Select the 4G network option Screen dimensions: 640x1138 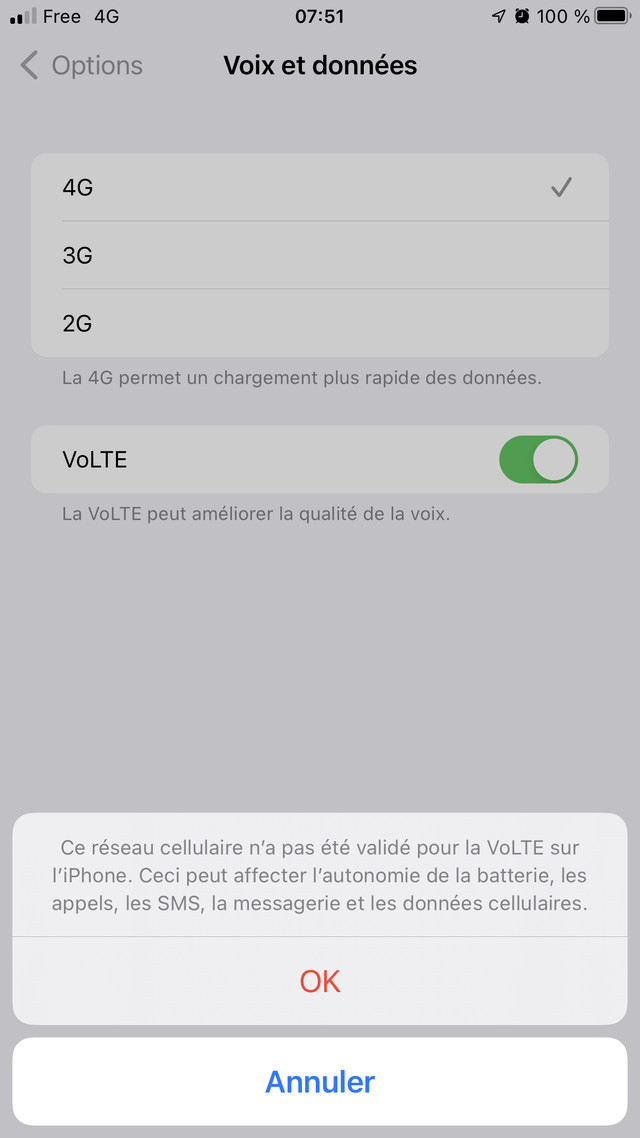point(320,187)
